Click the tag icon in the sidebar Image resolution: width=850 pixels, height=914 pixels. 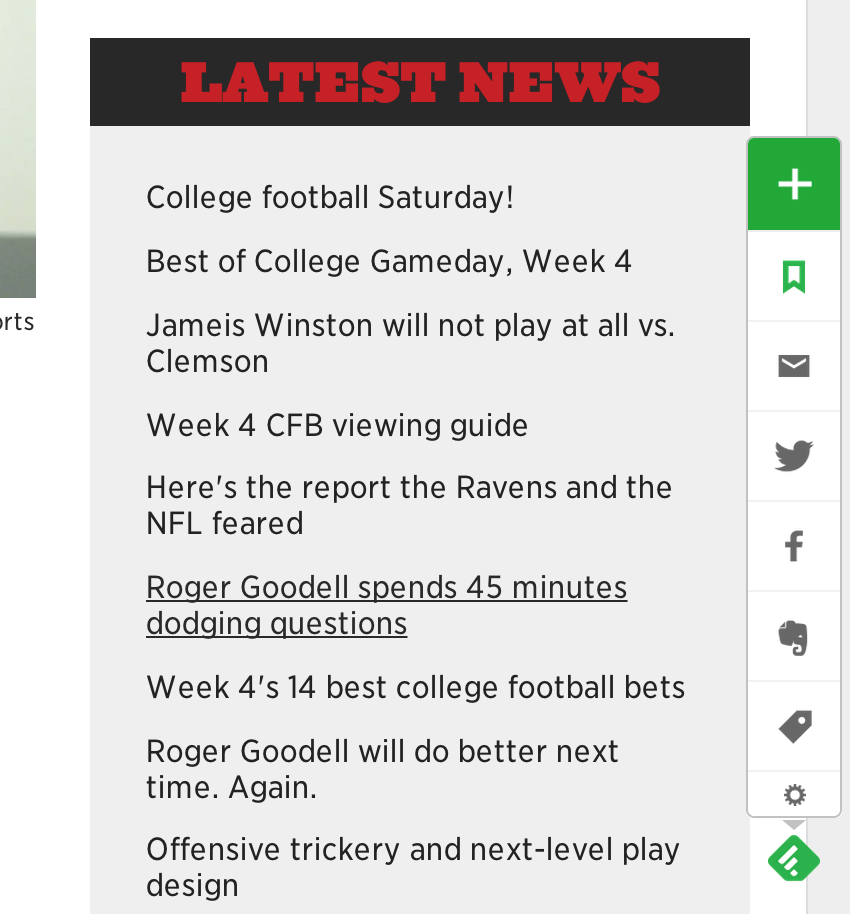click(793, 725)
